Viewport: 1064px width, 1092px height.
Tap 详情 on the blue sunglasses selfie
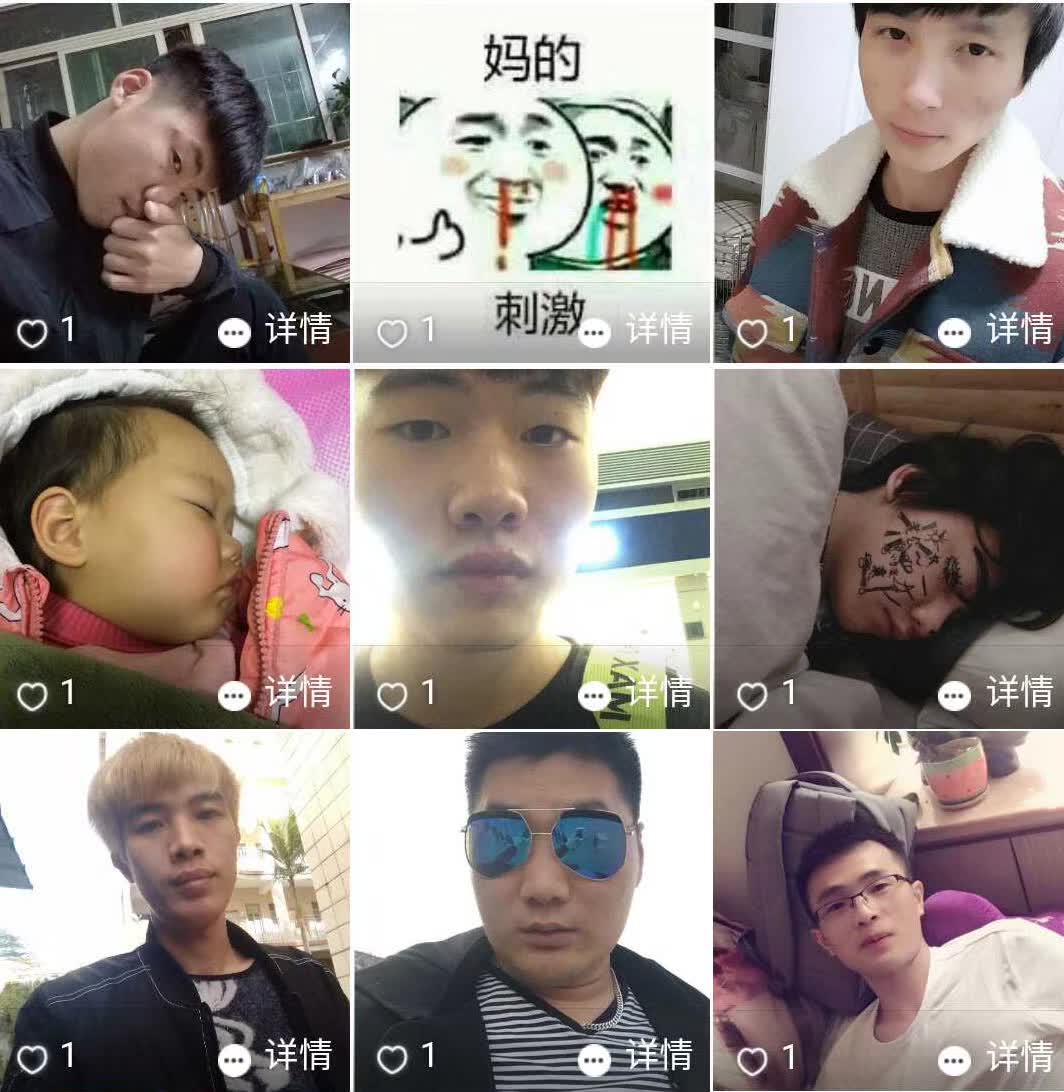coord(639,1056)
